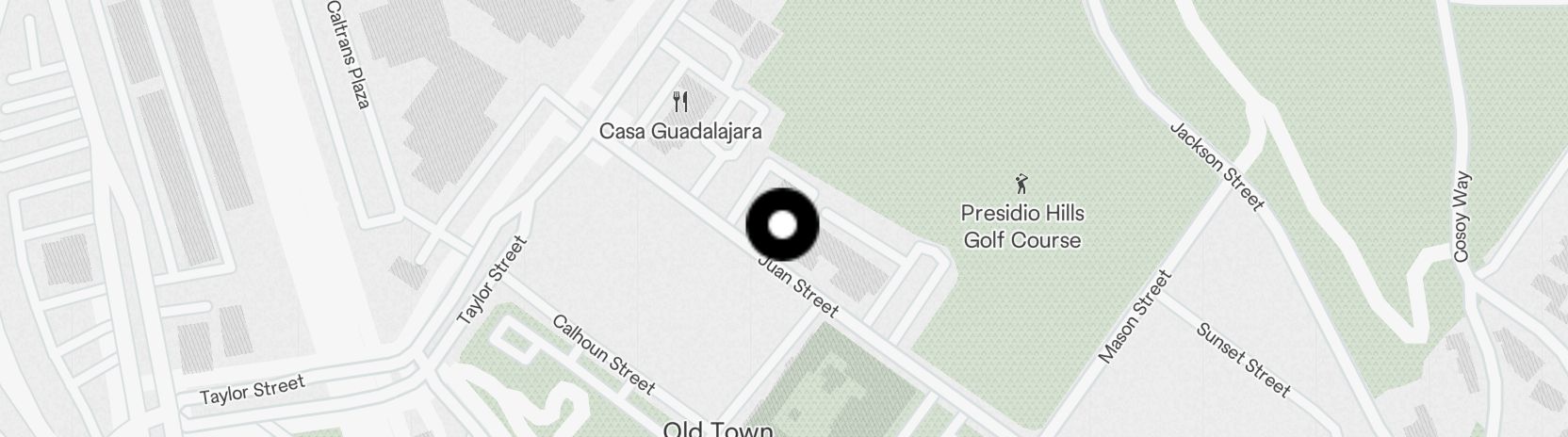The width and height of the screenshot is (1568, 437).
Task: Select the Casa Guadalajara restaurant marker
Action: 680,102
